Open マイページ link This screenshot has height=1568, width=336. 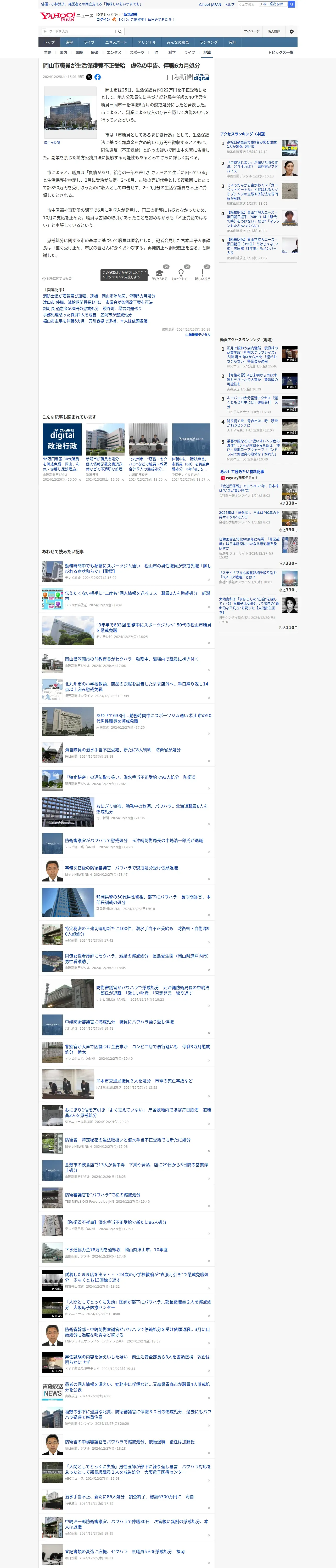(251, 31)
